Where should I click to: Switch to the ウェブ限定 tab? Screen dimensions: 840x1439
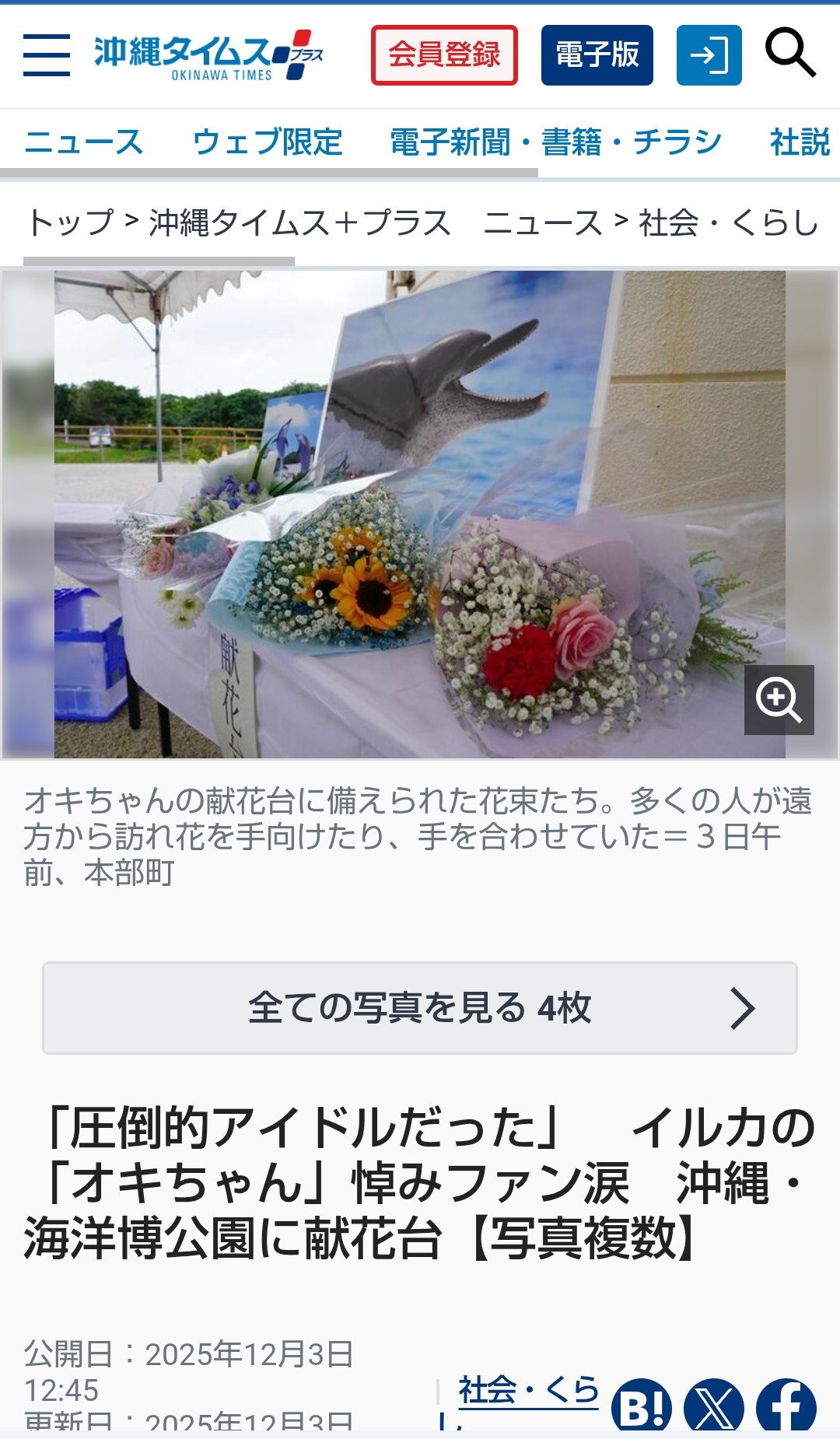(268, 142)
